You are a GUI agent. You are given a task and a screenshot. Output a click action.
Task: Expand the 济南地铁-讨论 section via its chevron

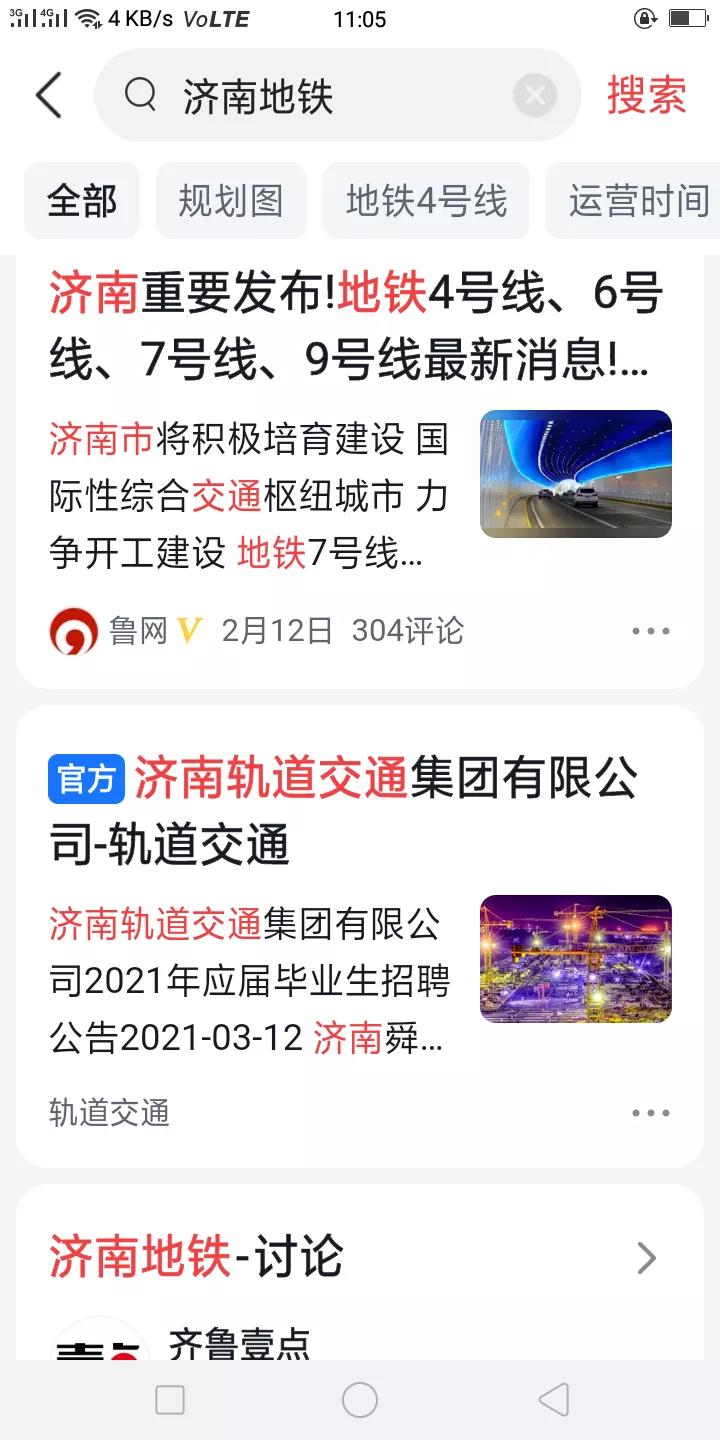point(646,1258)
